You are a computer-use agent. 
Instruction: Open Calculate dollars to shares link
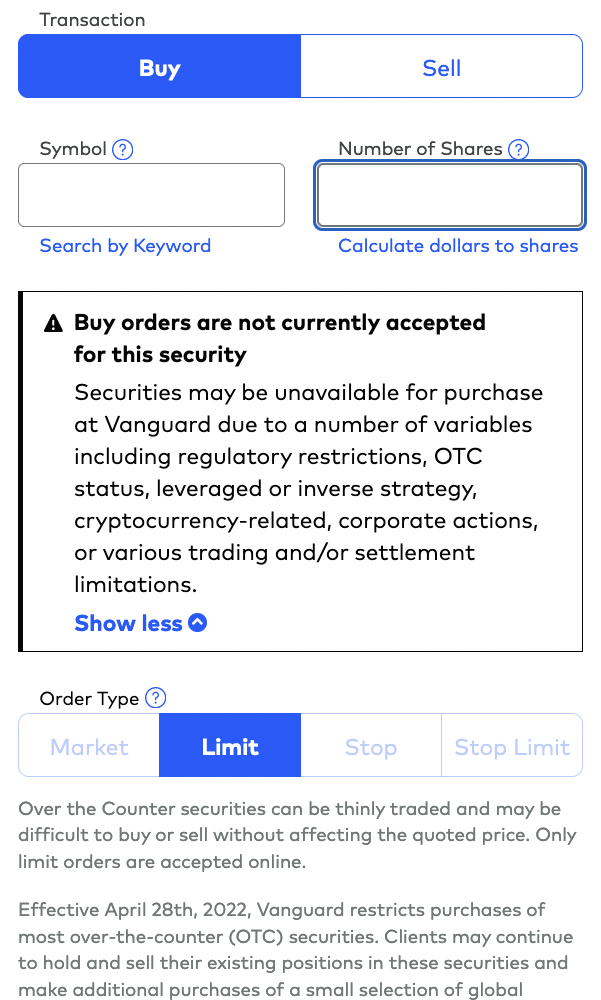pos(458,246)
